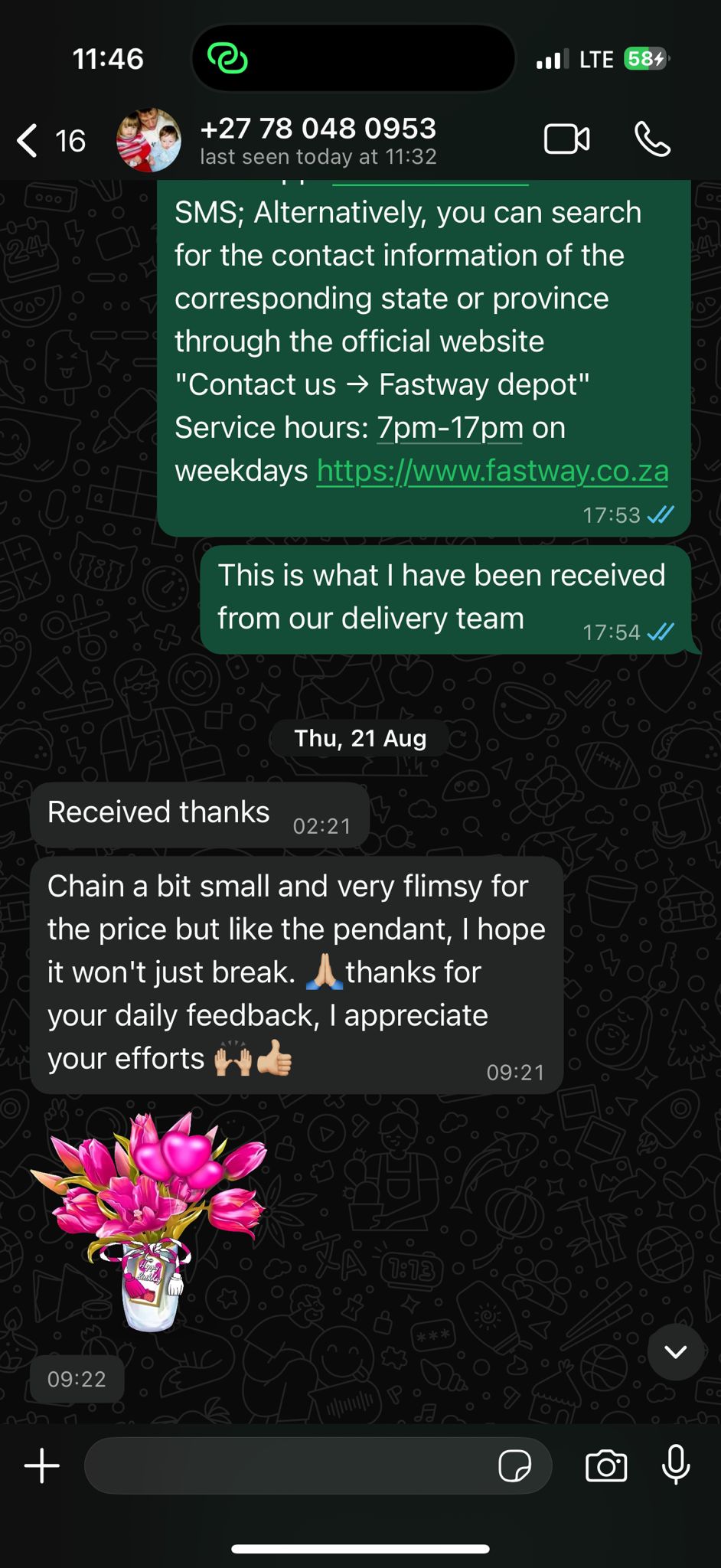Screen dimensions: 721x1568
Task: Record a voice message
Action: [x=675, y=1465]
